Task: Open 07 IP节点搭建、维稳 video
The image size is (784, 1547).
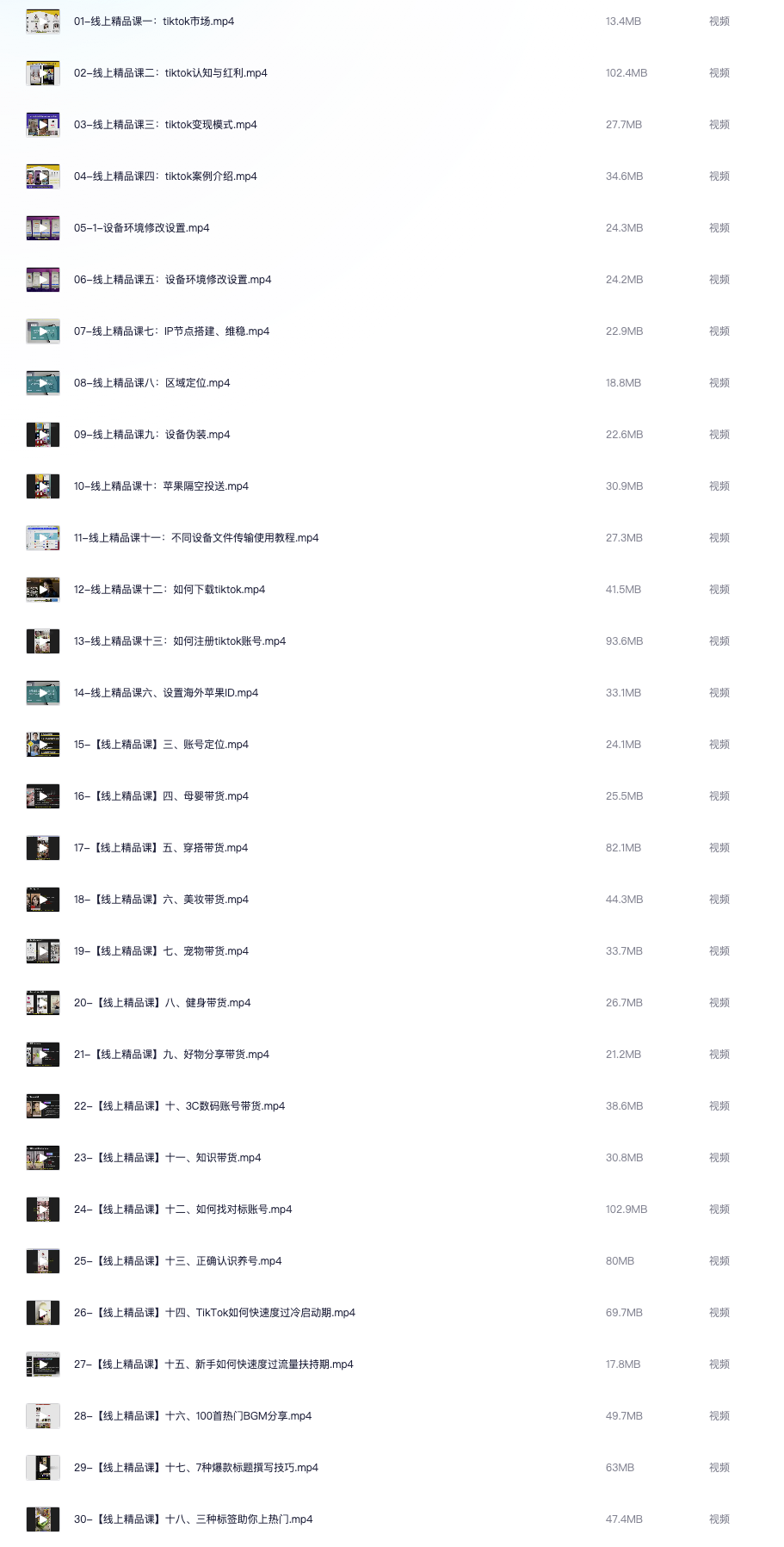Action: (x=171, y=331)
